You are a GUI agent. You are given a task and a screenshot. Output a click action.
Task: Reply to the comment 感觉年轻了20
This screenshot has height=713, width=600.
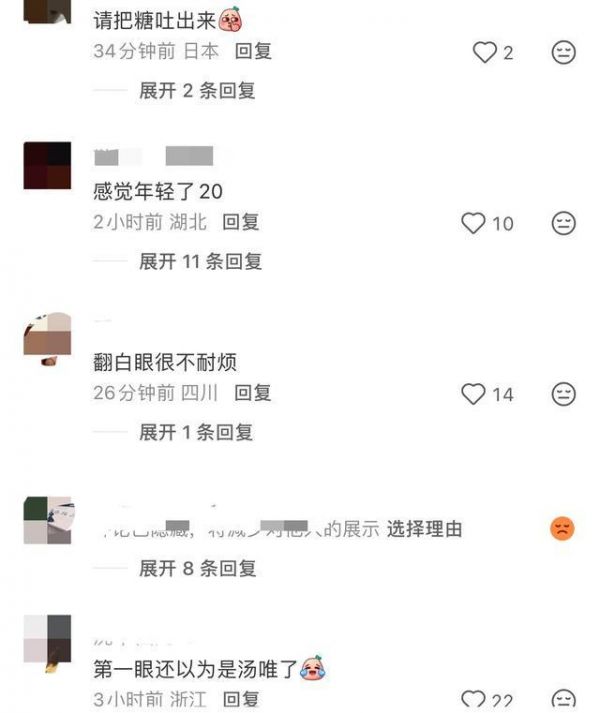[241, 222]
